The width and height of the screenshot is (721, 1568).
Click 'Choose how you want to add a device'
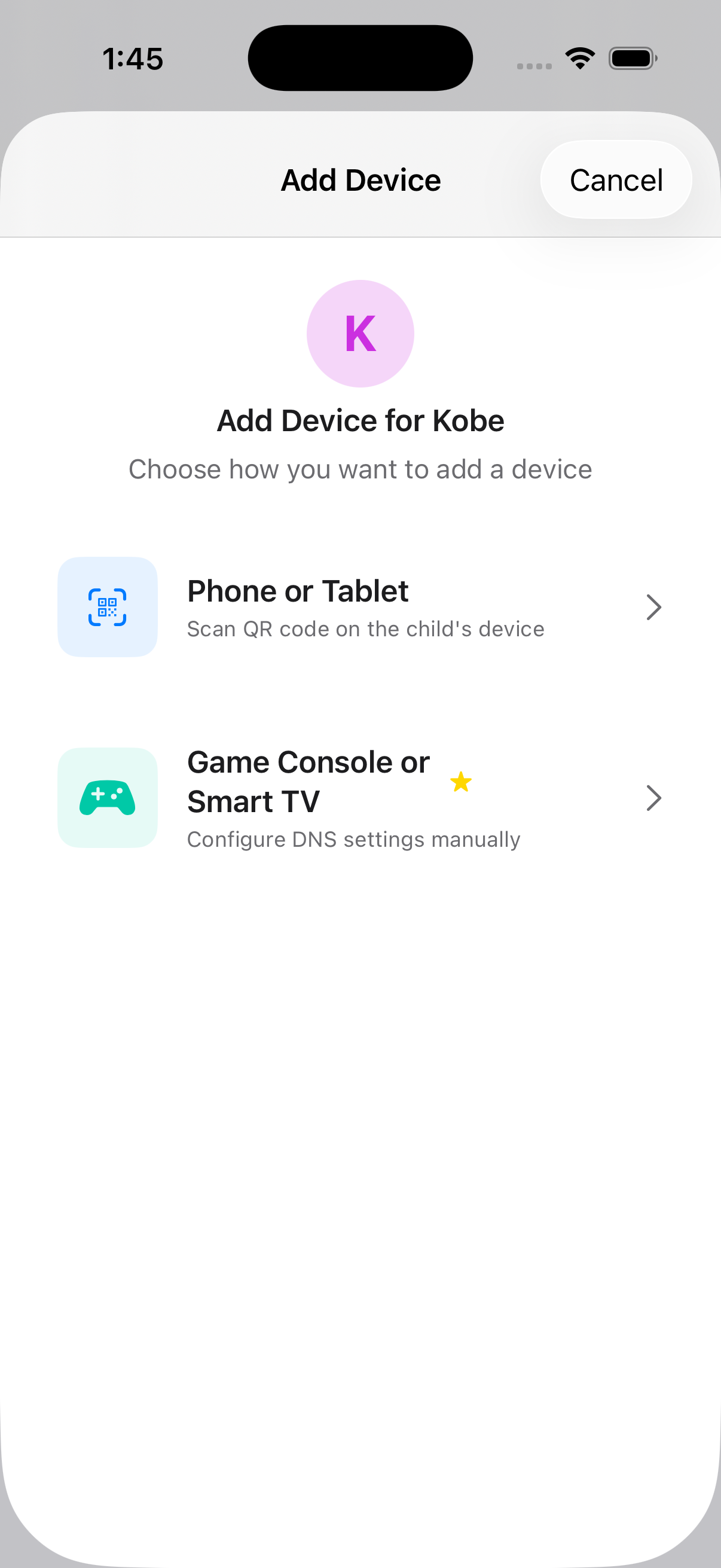[x=360, y=469]
